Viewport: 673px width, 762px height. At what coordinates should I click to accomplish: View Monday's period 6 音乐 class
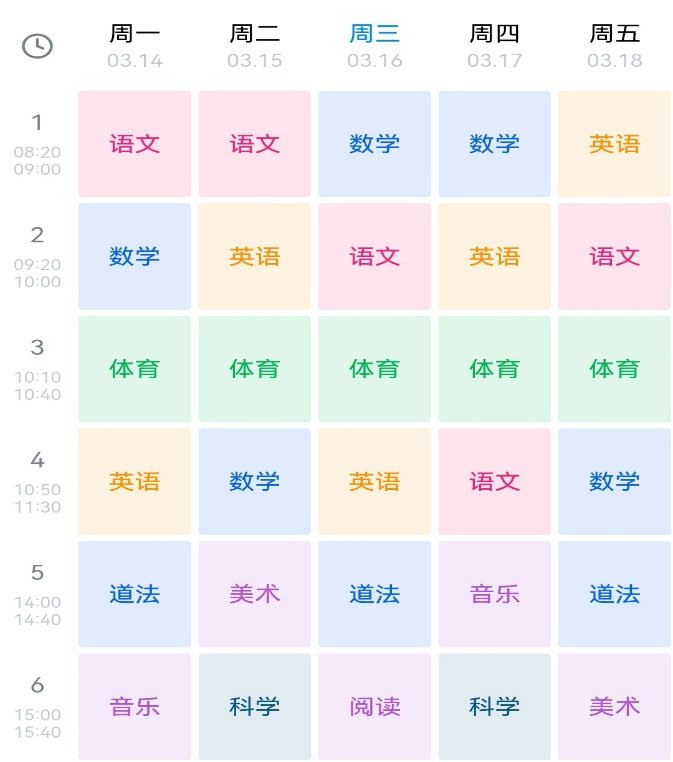point(135,707)
